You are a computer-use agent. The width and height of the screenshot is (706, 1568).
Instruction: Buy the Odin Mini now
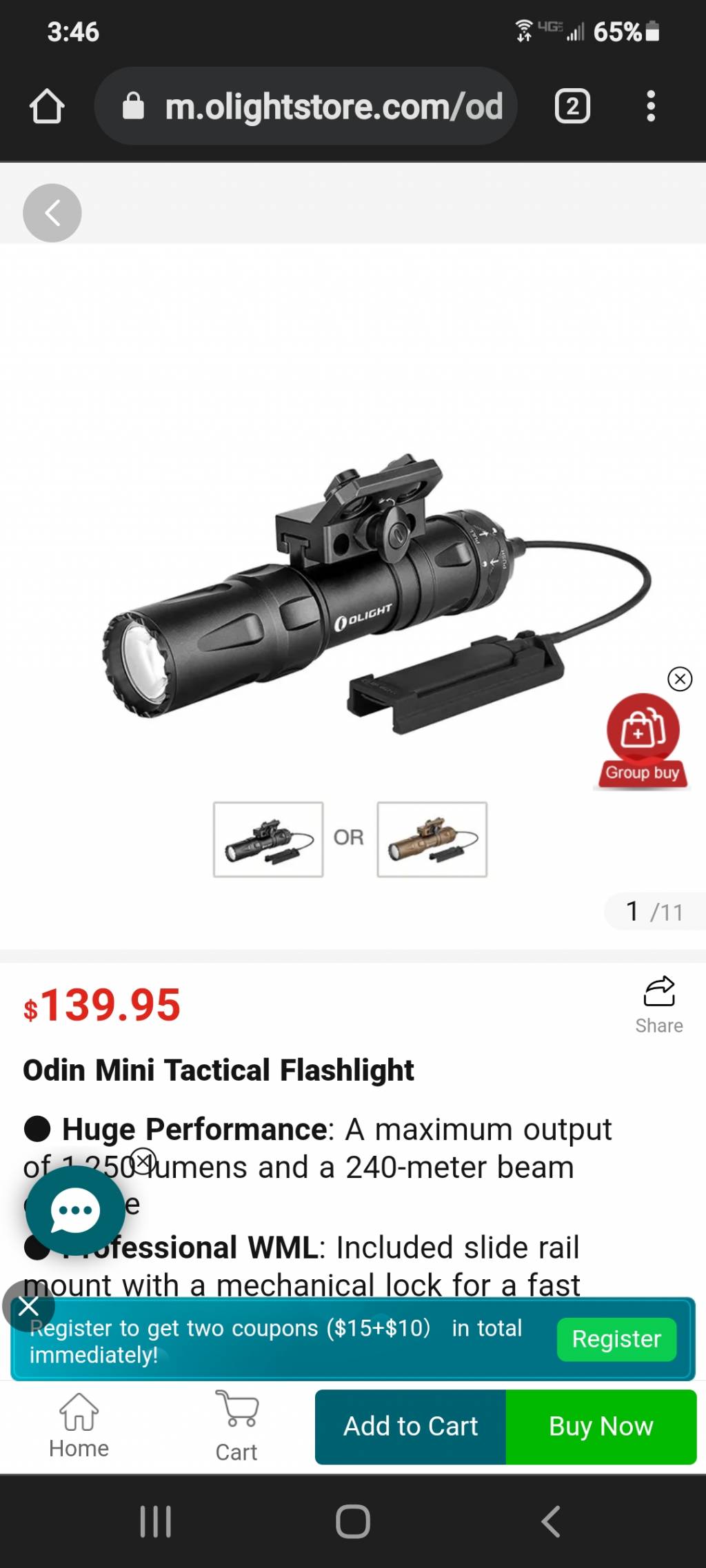[x=601, y=1426]
